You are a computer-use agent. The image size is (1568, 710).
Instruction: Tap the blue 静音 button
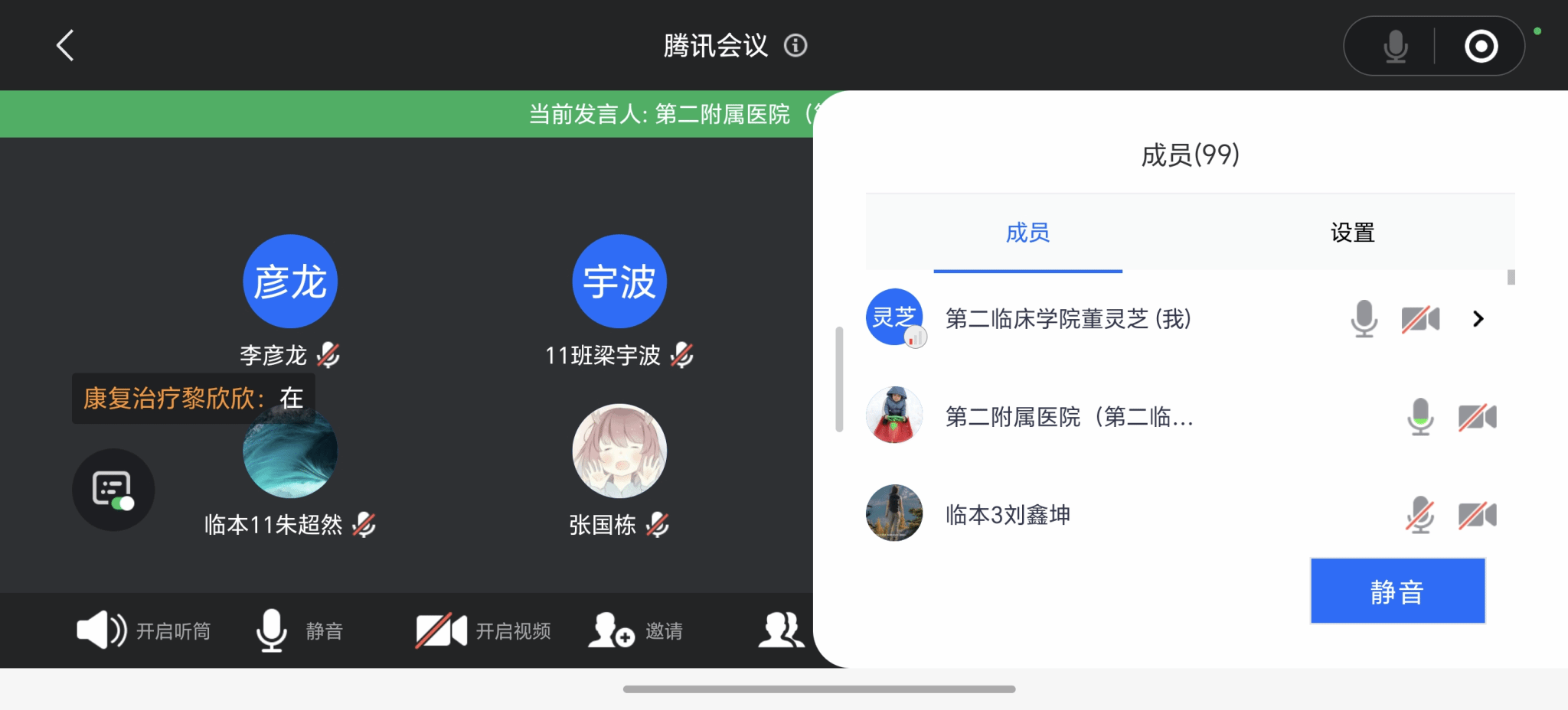click(x=1397, y=591)
